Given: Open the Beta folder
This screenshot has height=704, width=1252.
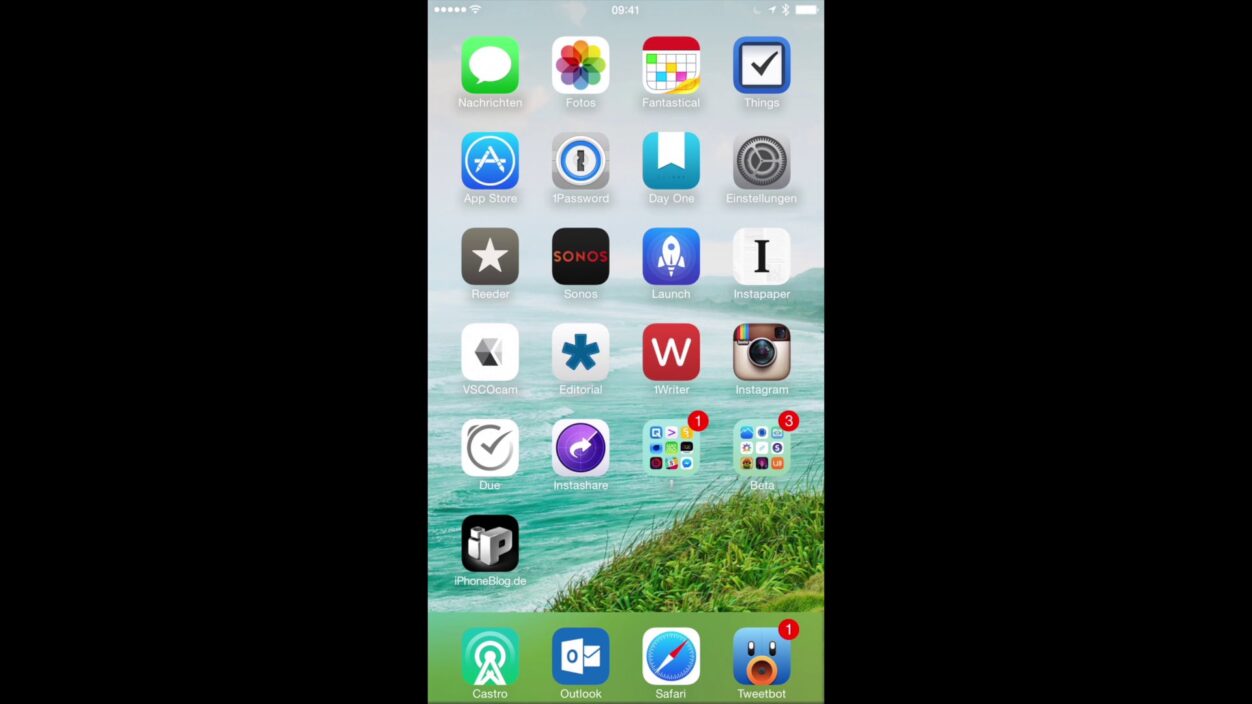Looking at the screenshot, I should 761,448.
